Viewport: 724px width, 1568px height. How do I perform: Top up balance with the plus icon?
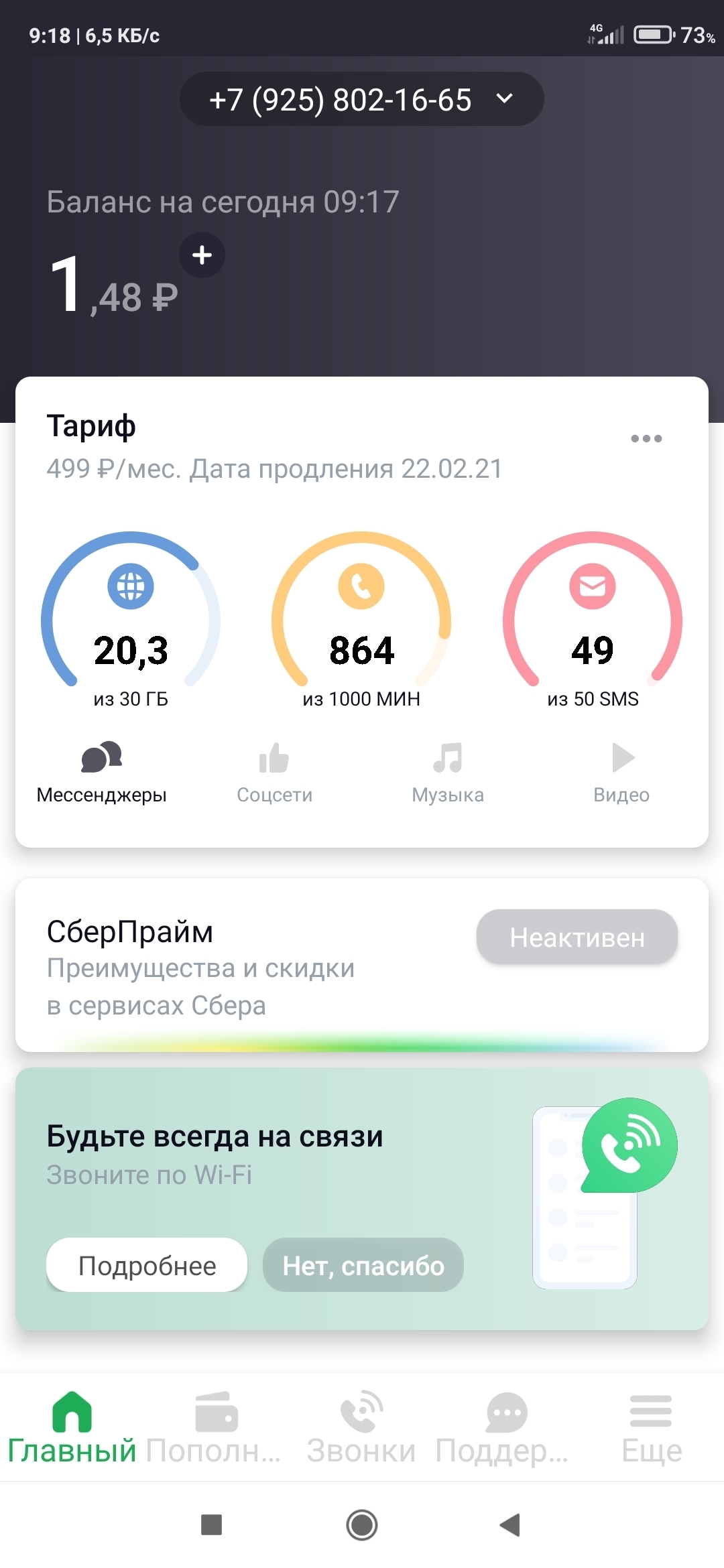[x=202, y=255]
